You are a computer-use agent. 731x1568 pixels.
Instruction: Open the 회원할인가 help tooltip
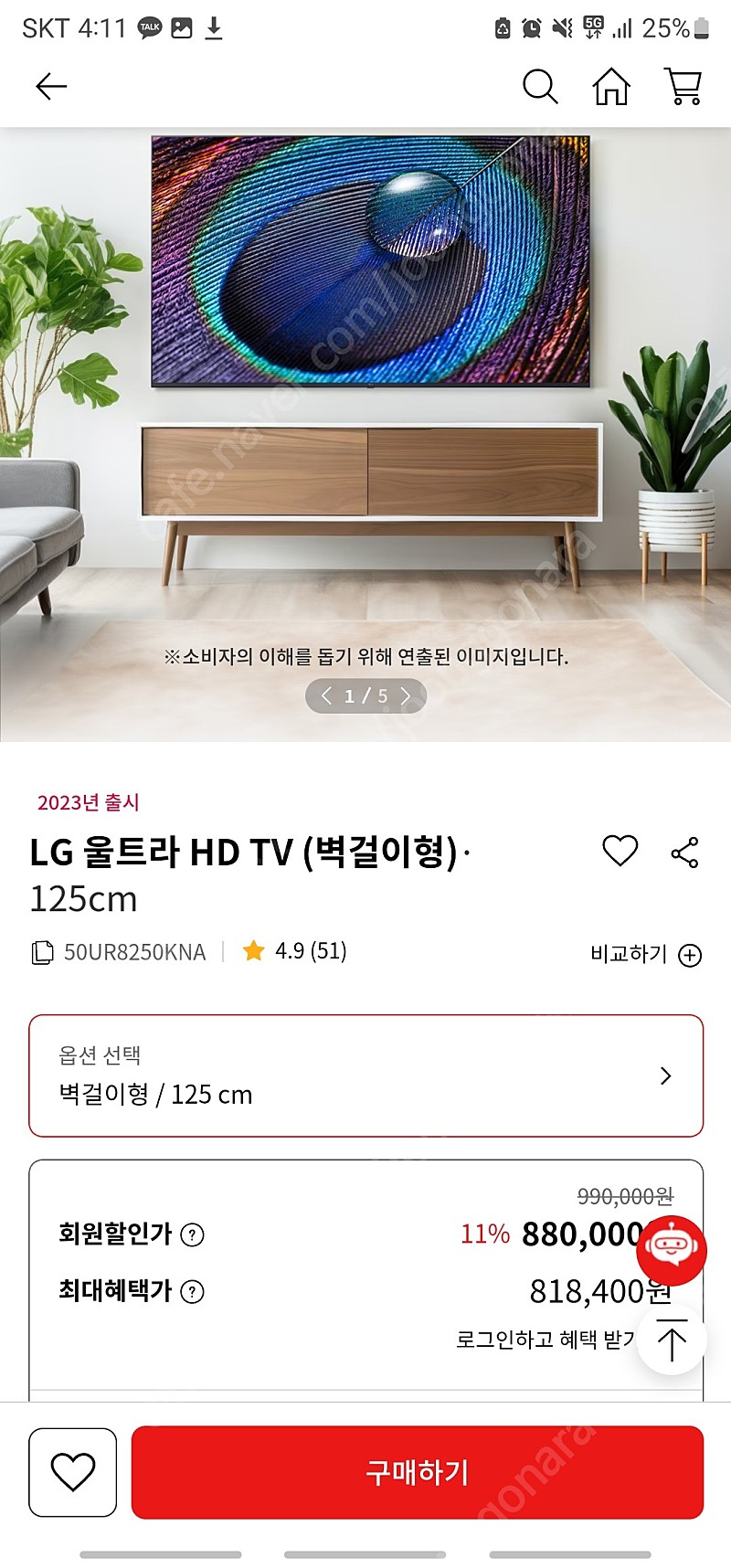tap(192, 1235)
